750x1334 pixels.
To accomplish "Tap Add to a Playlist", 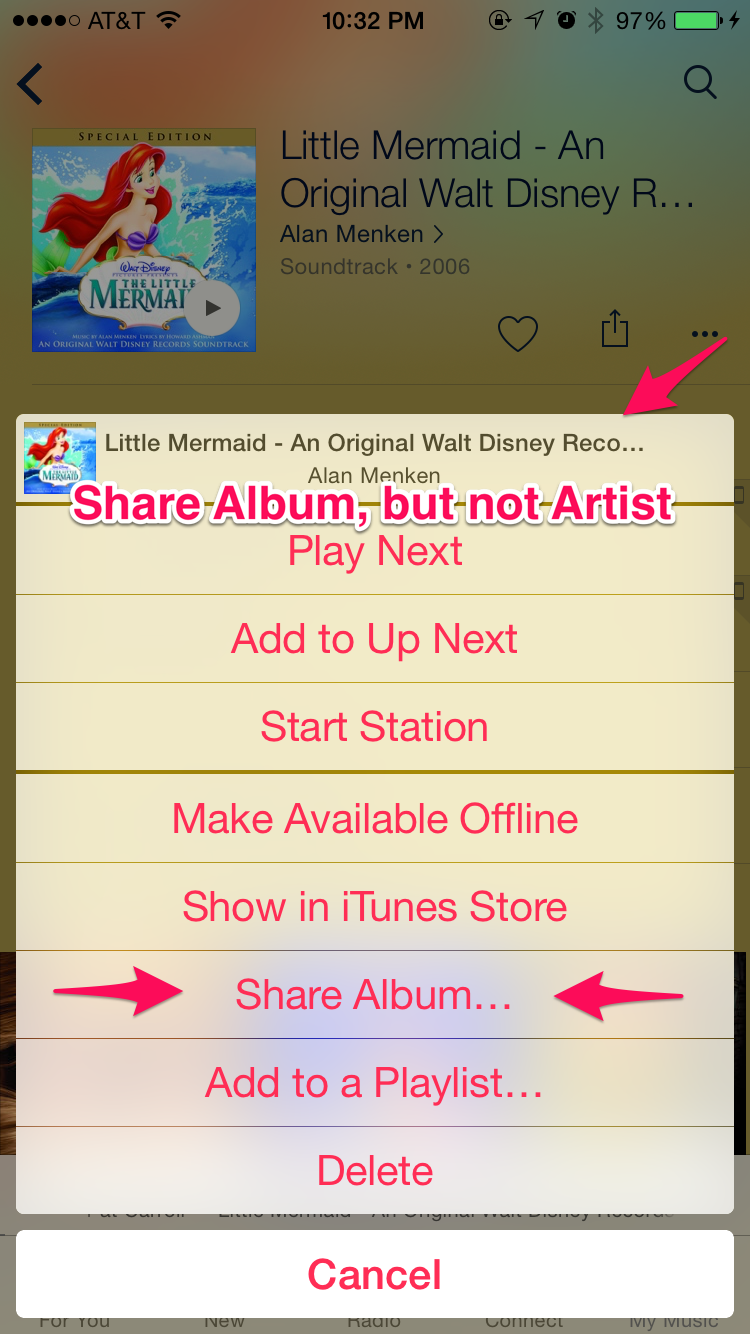I will point(375,1083).
